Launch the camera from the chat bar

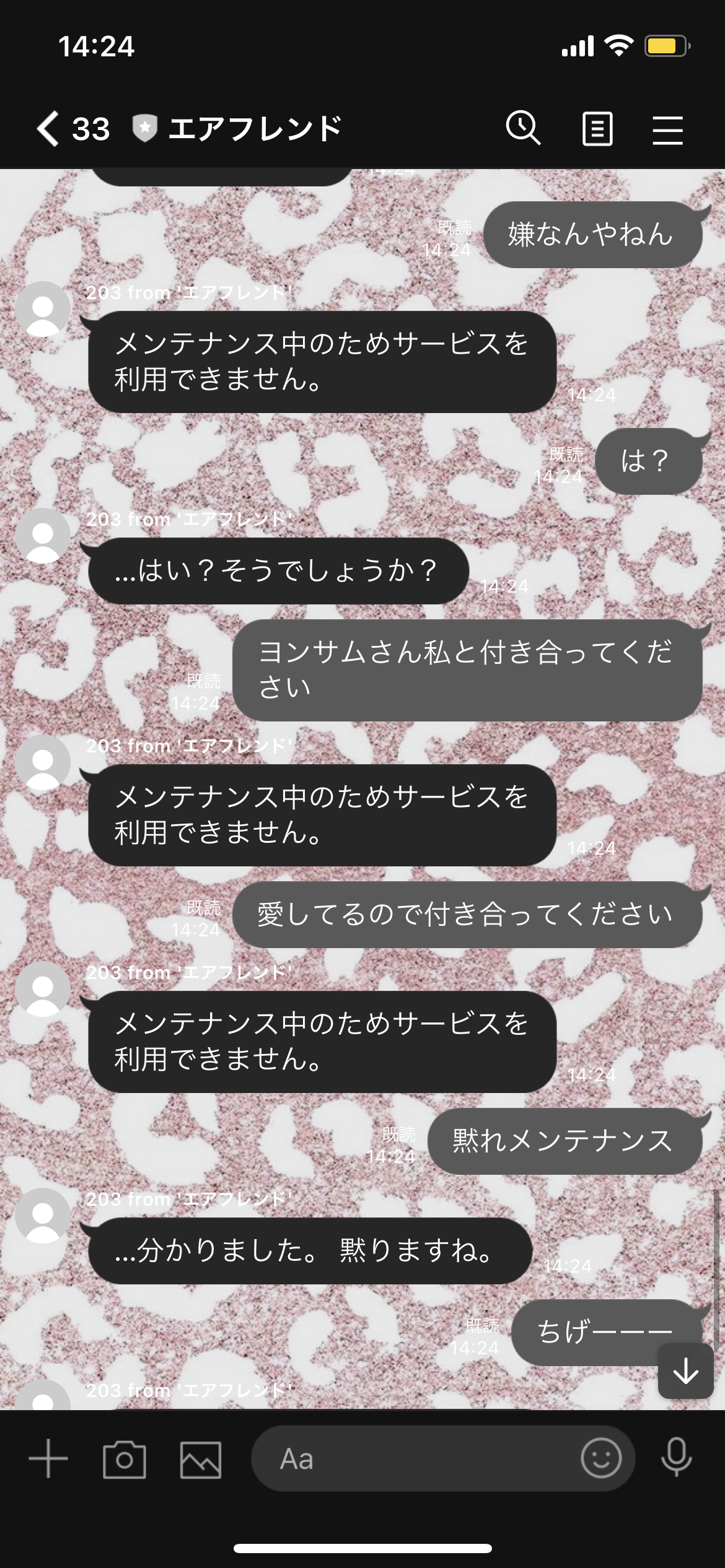pos(125,1459)
